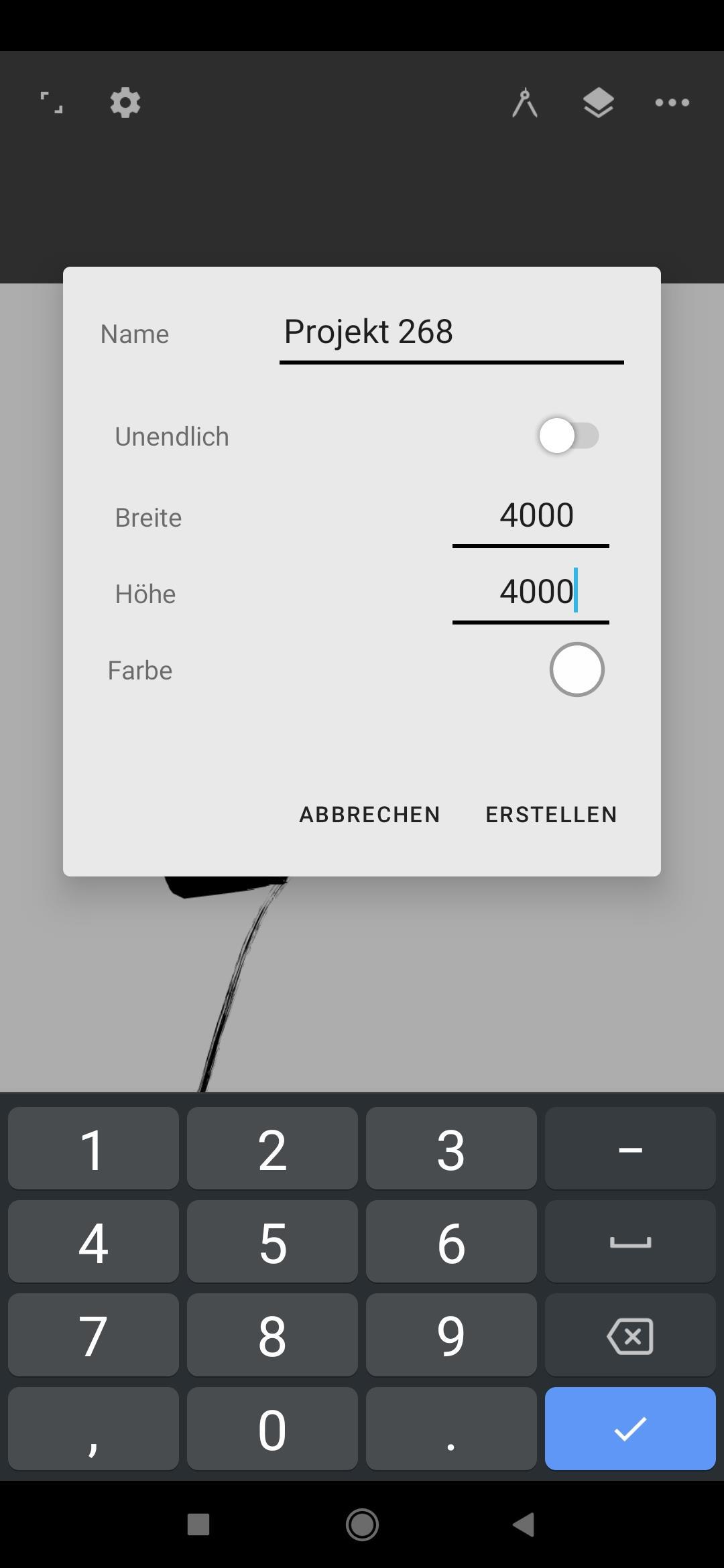Toggle fullscreen mode icon
724x1568 pixels.
[x=52, y=103]
